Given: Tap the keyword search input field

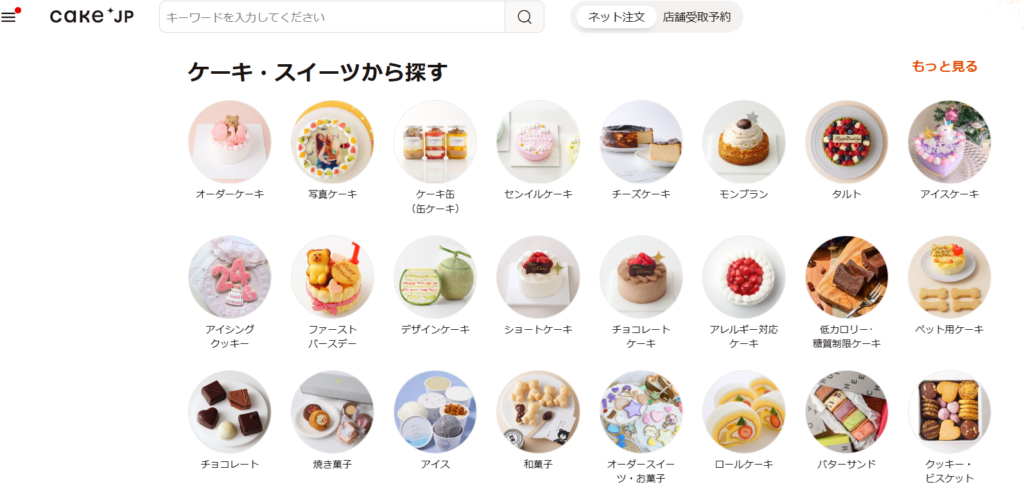Looking at the screenshot, I should pos(330,17).
